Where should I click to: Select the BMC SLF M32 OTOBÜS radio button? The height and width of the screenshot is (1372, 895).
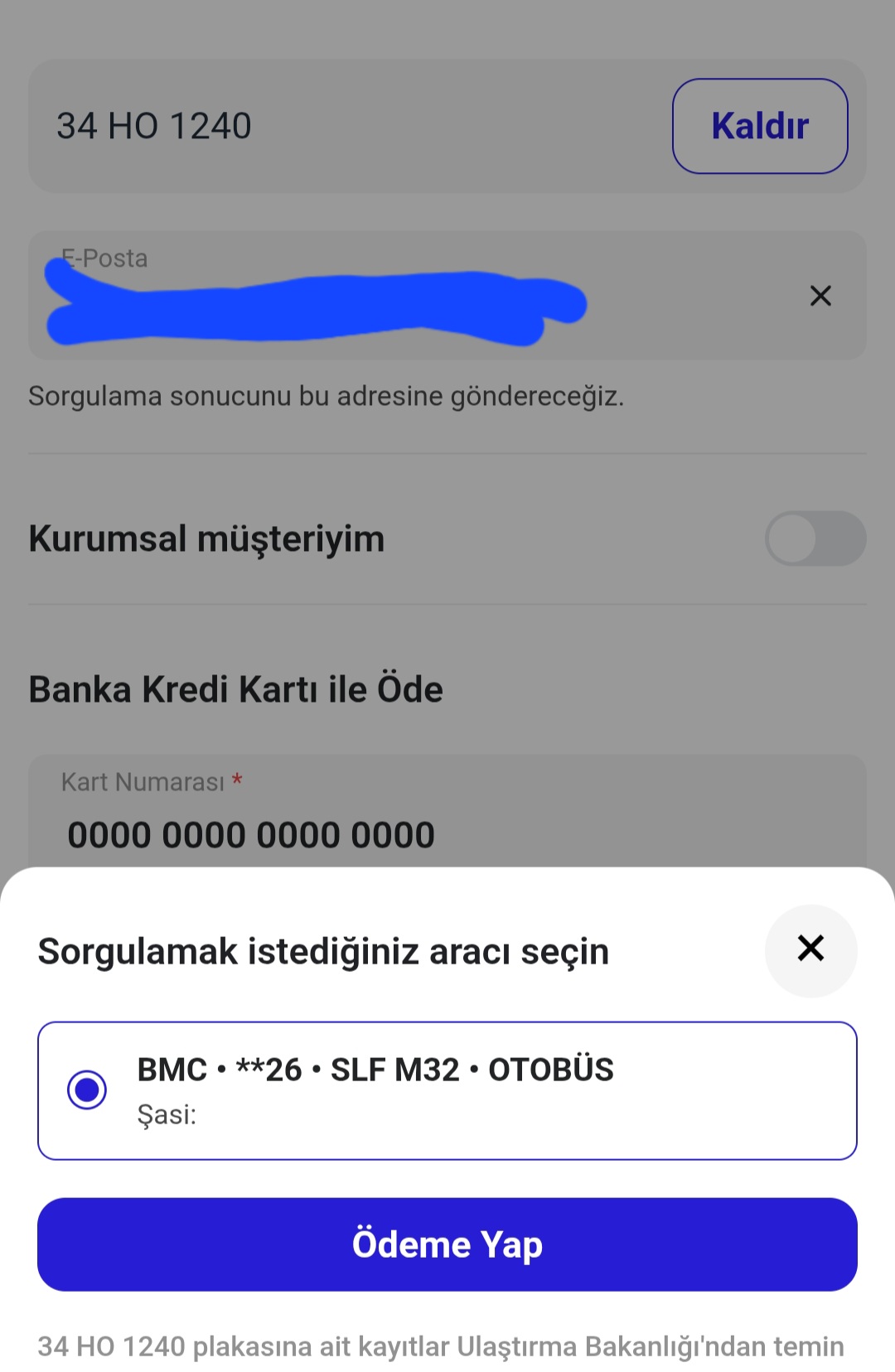85,1089
